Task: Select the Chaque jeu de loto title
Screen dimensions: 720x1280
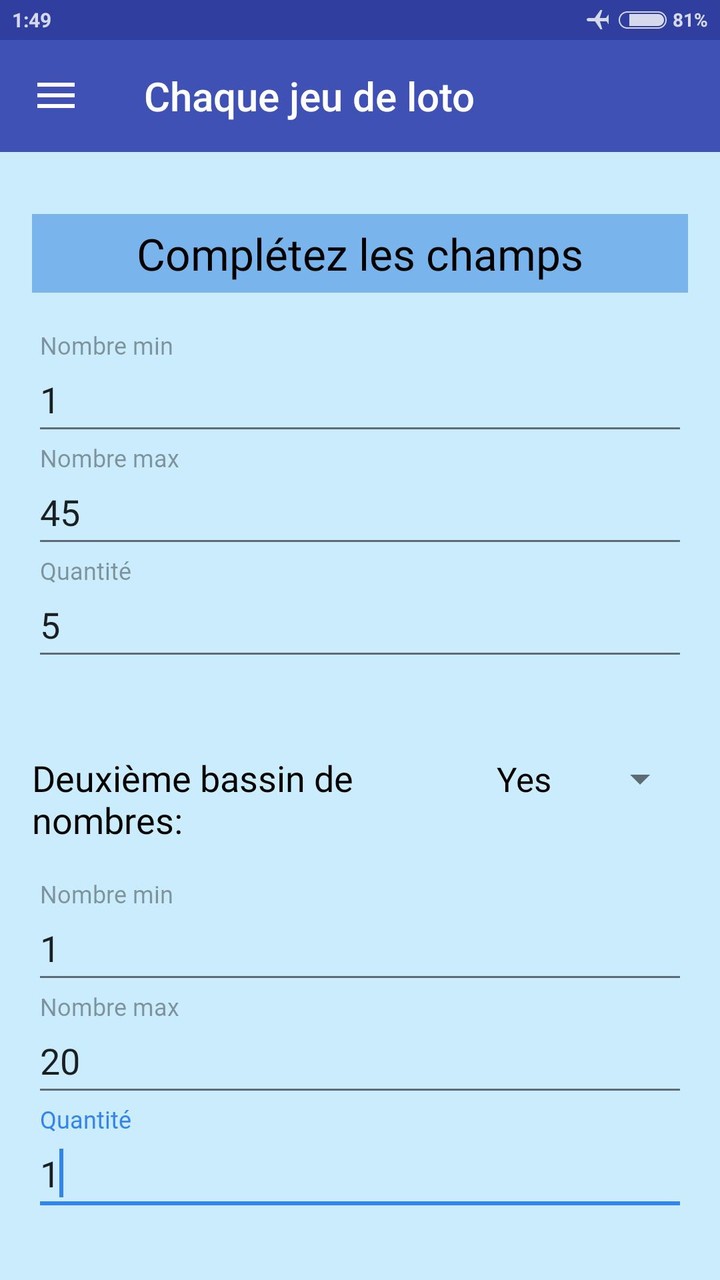Action: (309, 96)
